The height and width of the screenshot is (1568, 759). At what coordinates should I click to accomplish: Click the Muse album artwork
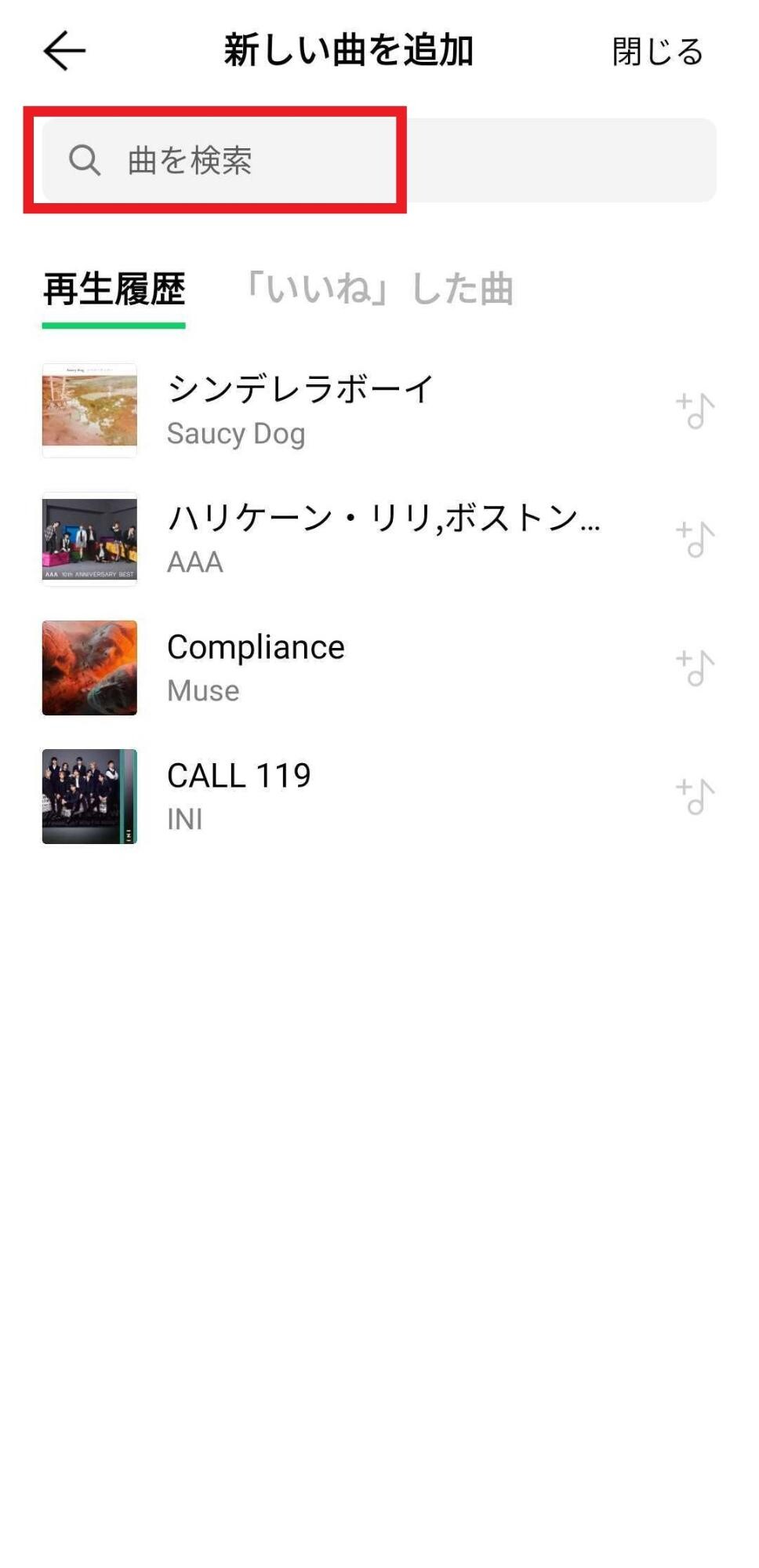pyautogui.click(x=89, y=667)
